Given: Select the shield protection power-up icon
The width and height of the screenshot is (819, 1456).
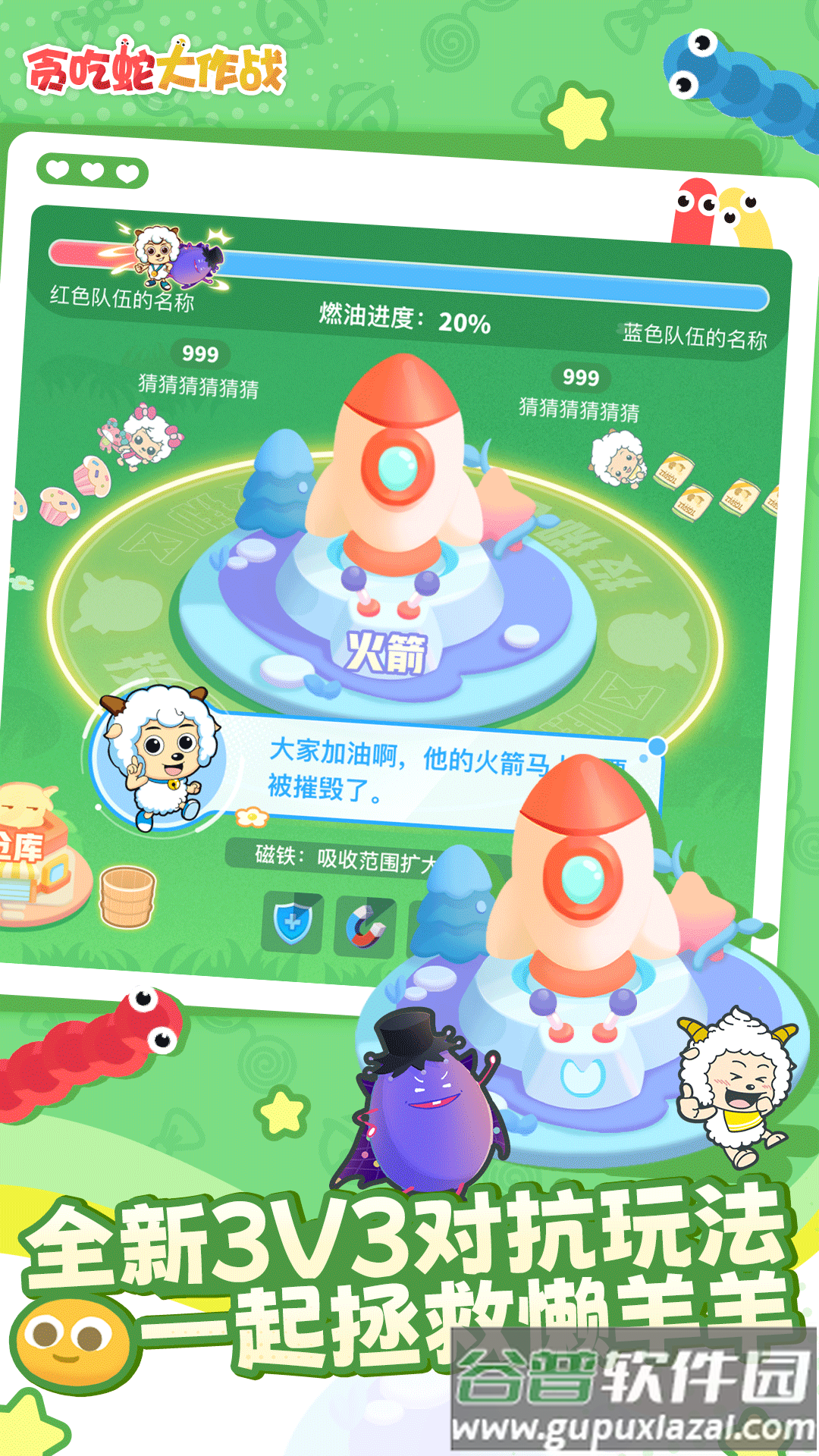Looking at the screenshot, I should tap(292, 924).
